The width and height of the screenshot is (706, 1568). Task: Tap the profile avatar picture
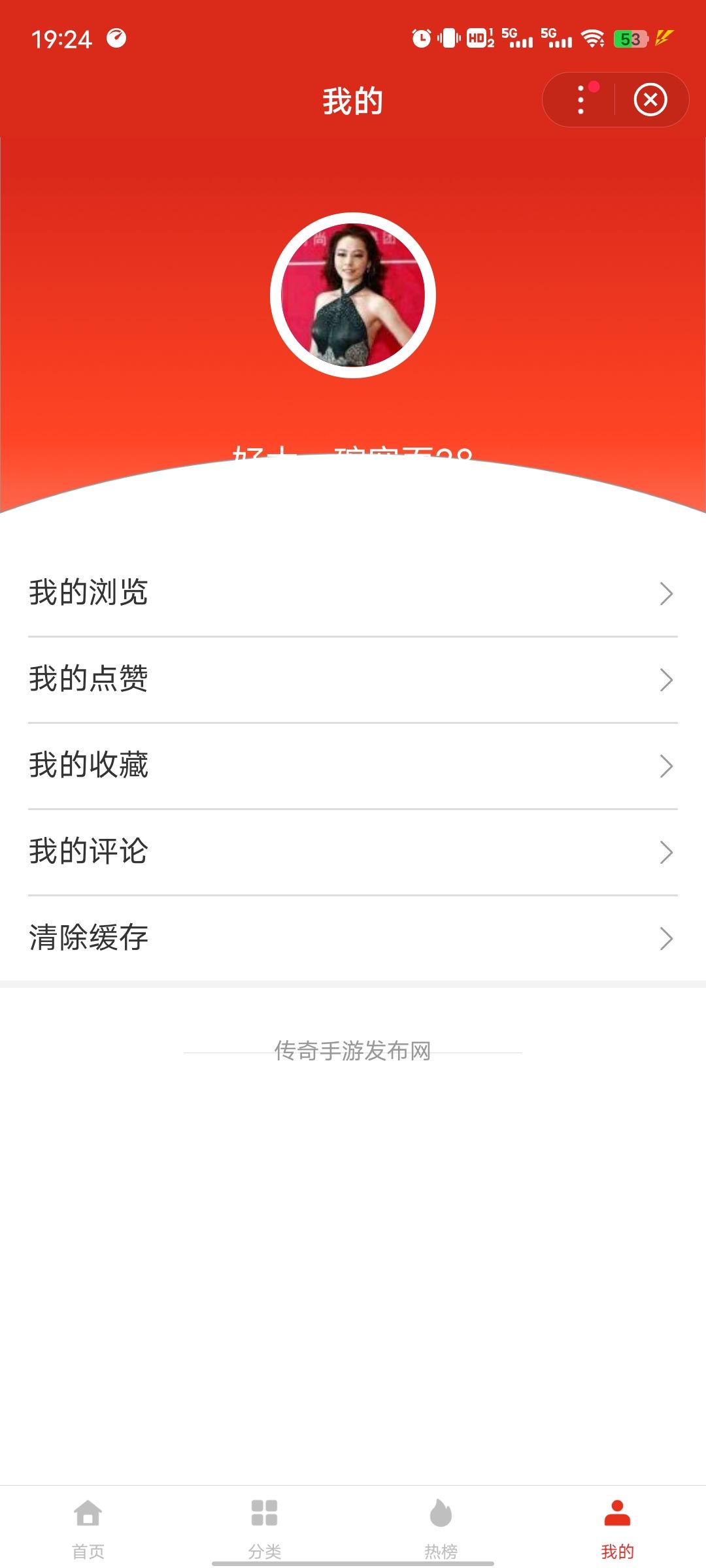[x=353, y=295]
